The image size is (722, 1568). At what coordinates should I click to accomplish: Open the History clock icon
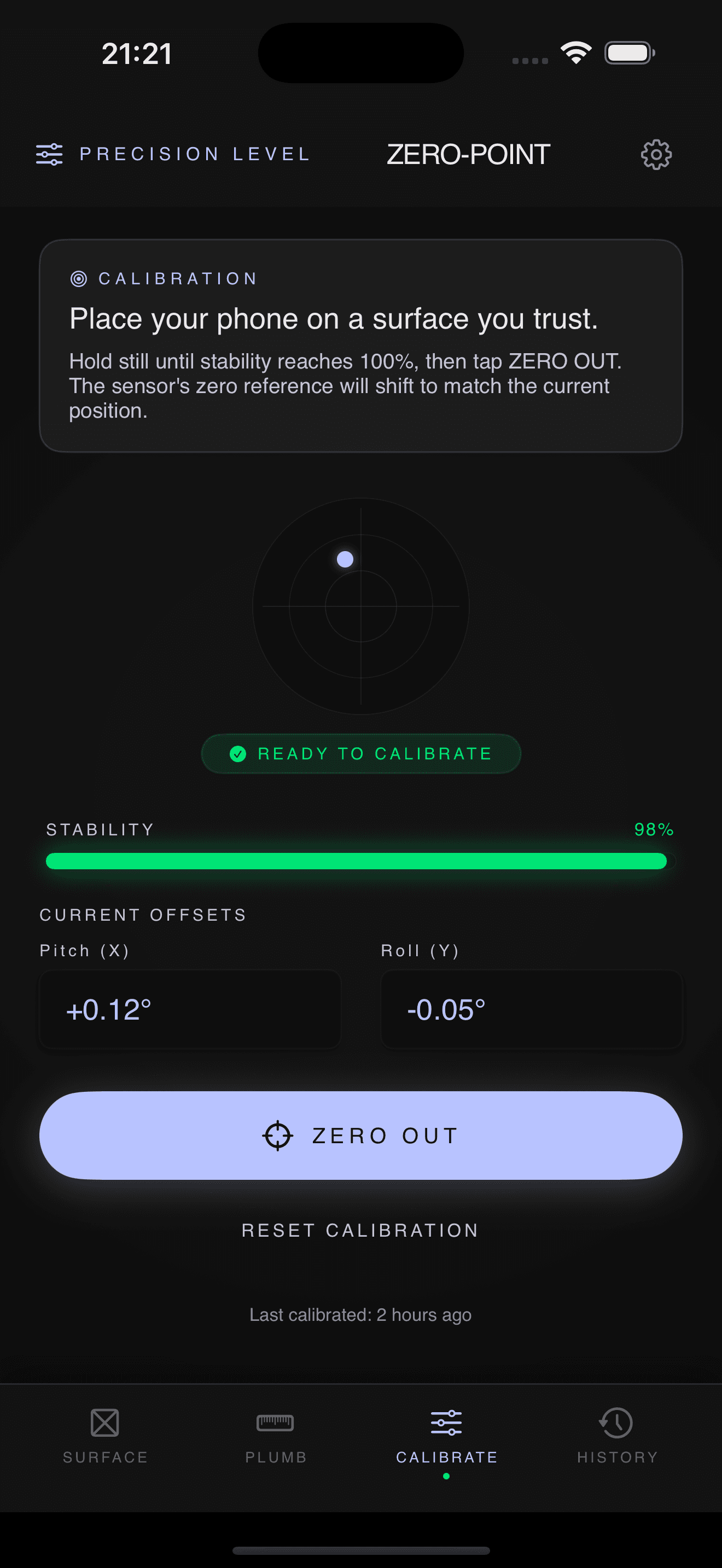[x=616, y=1423]
